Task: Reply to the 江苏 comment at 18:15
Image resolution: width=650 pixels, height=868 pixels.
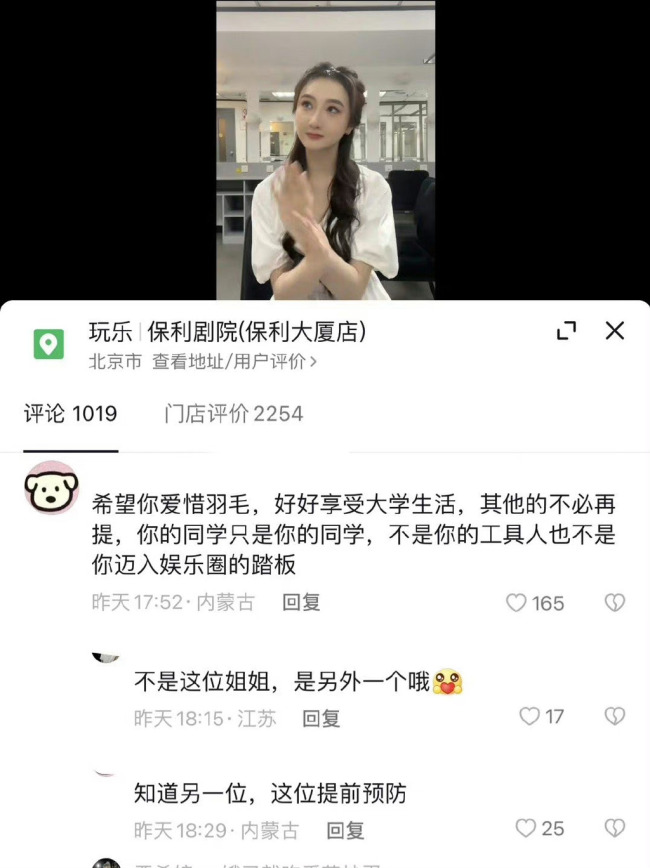Action: point(321,718)
